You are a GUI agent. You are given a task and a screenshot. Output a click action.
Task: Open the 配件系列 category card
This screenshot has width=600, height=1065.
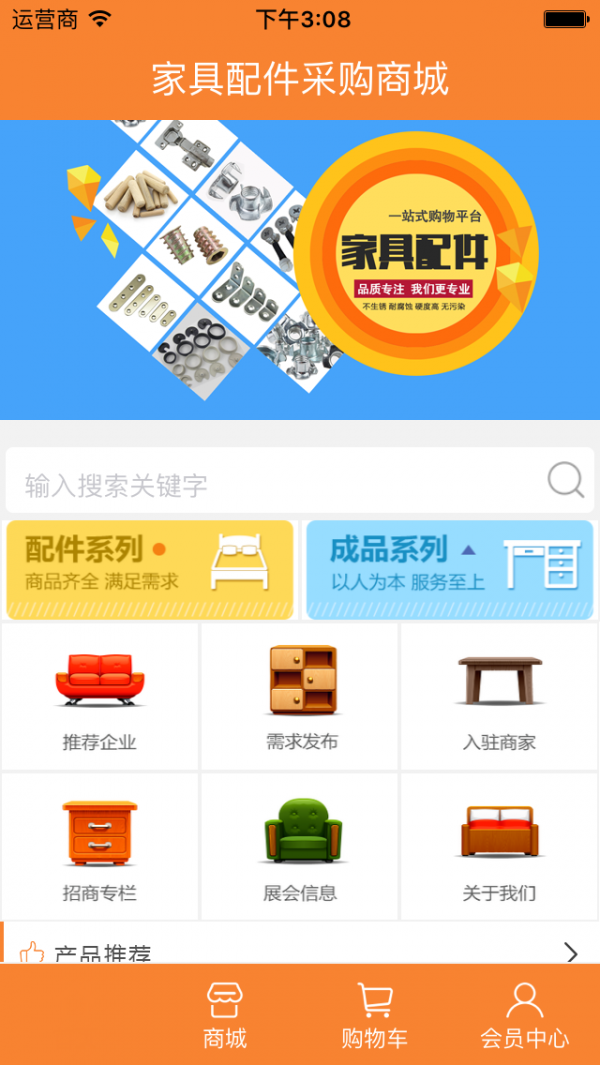(x=150, y=569)
